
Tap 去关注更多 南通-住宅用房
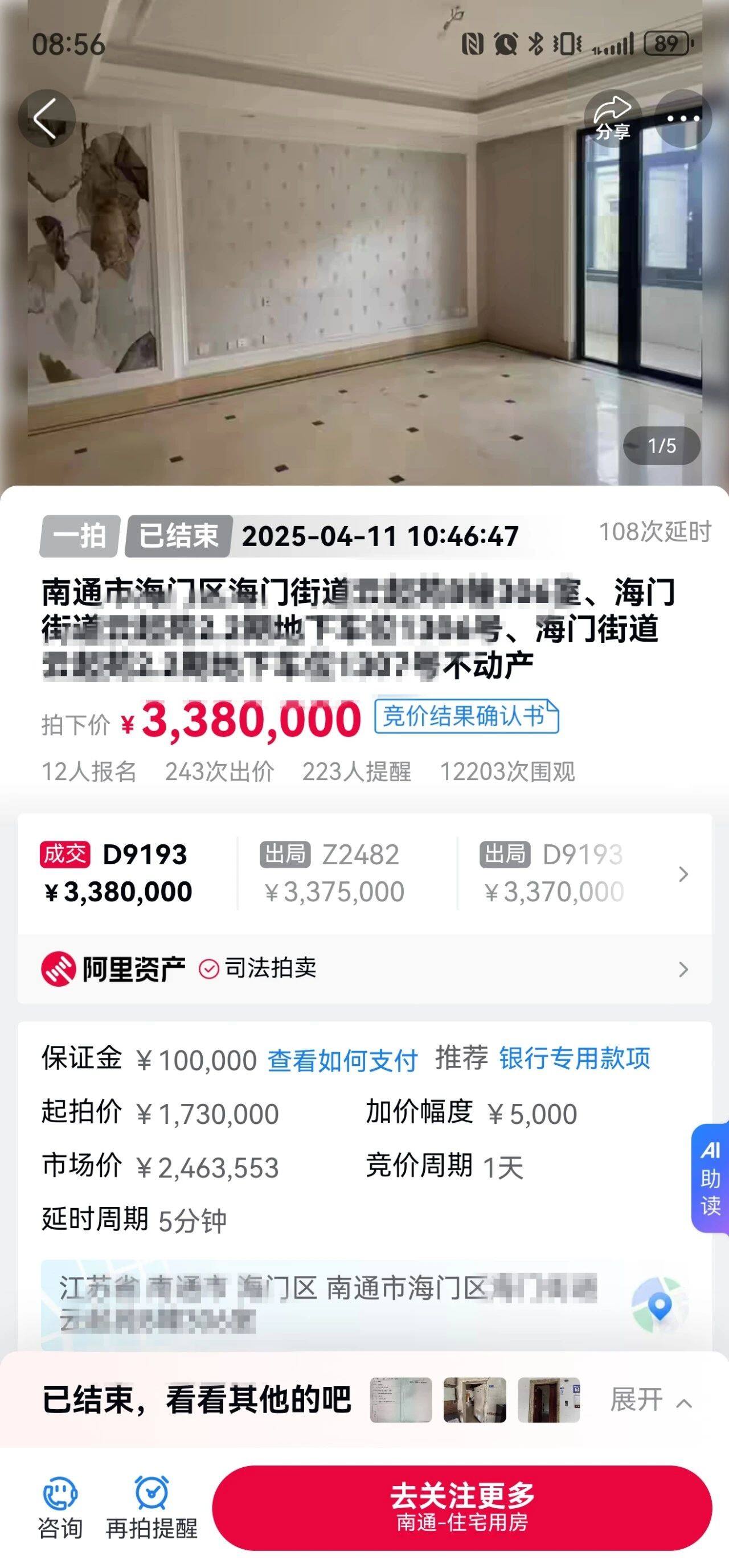(x=462, y=1507)
